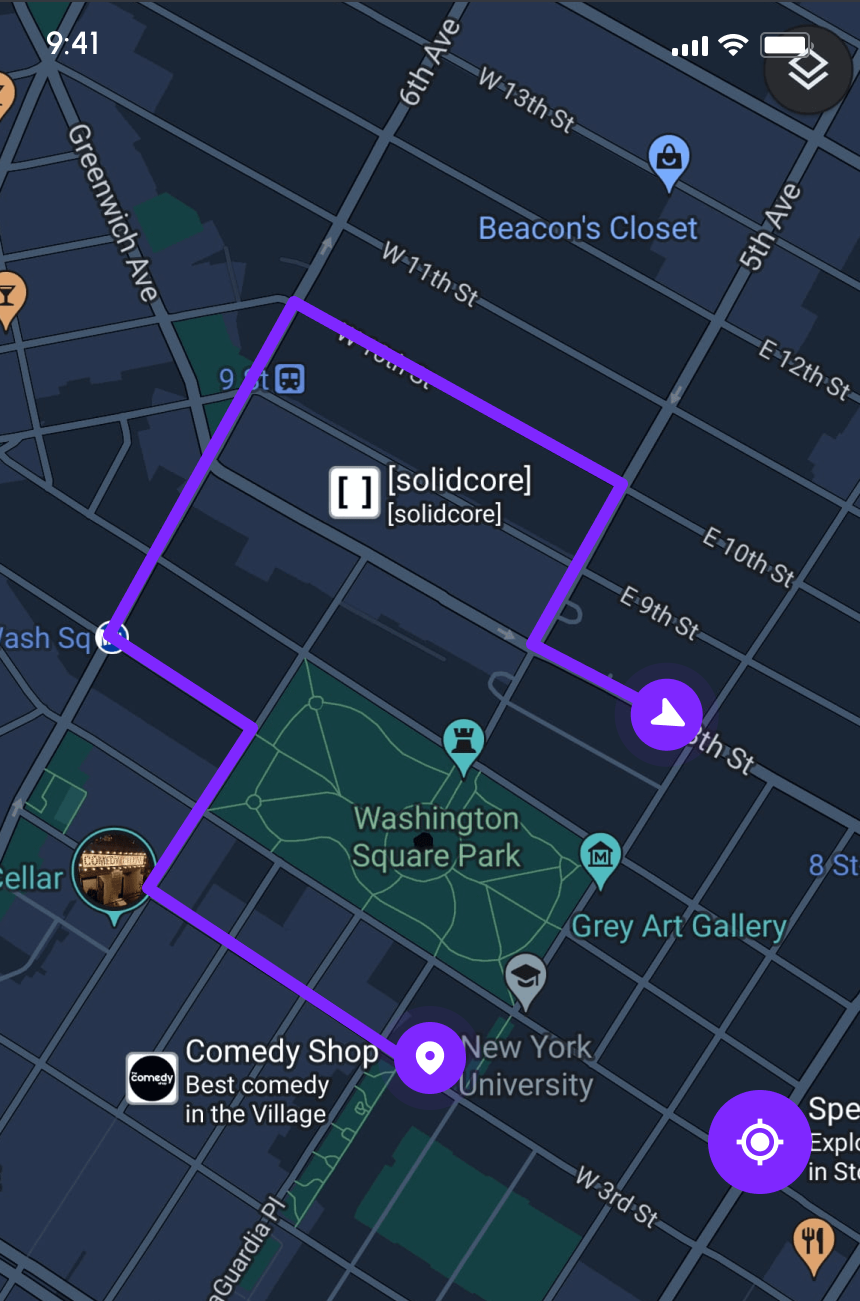Select the Washington Square Park pin
This screenshot has width=860, height=1301.
tap(463, 744)
